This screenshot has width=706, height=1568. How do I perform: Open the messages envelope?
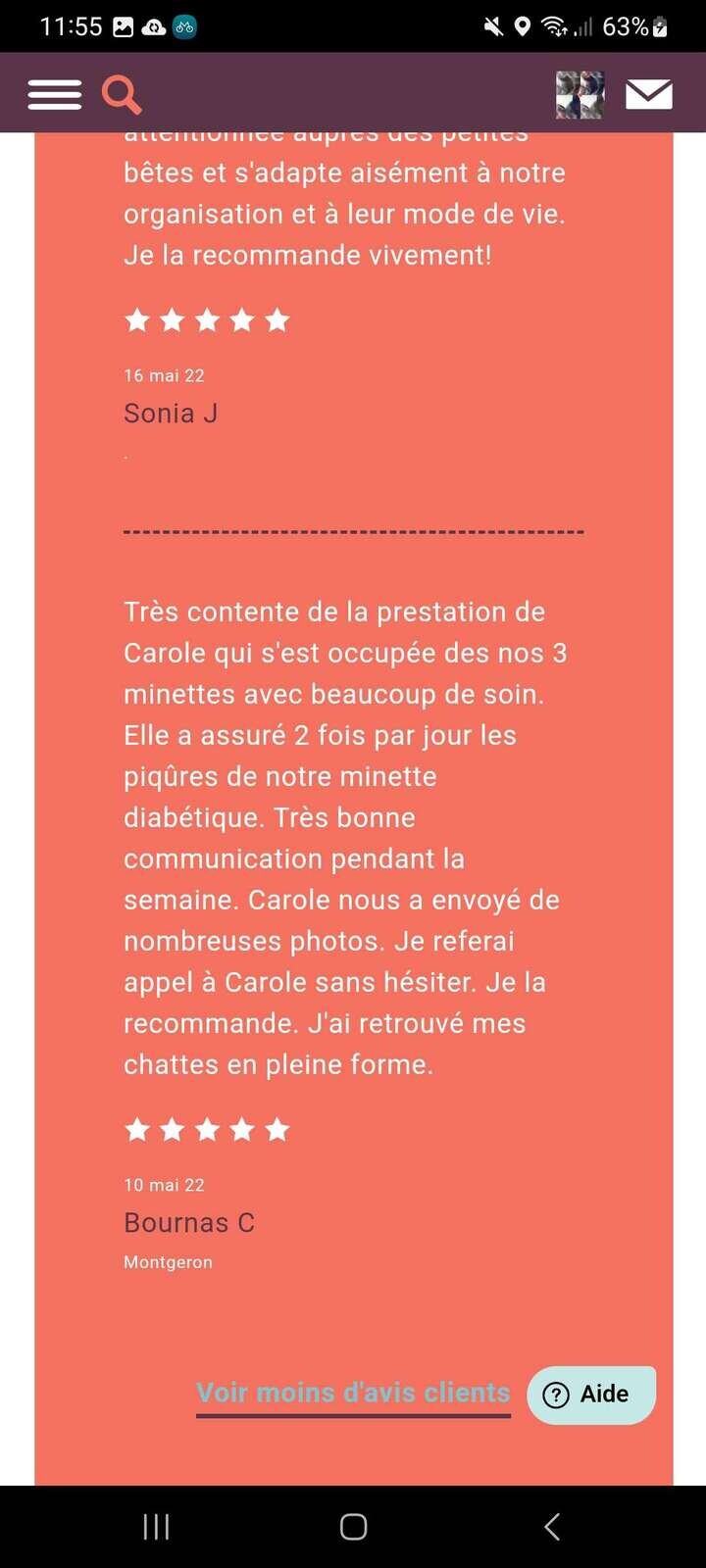pos(648,95)
